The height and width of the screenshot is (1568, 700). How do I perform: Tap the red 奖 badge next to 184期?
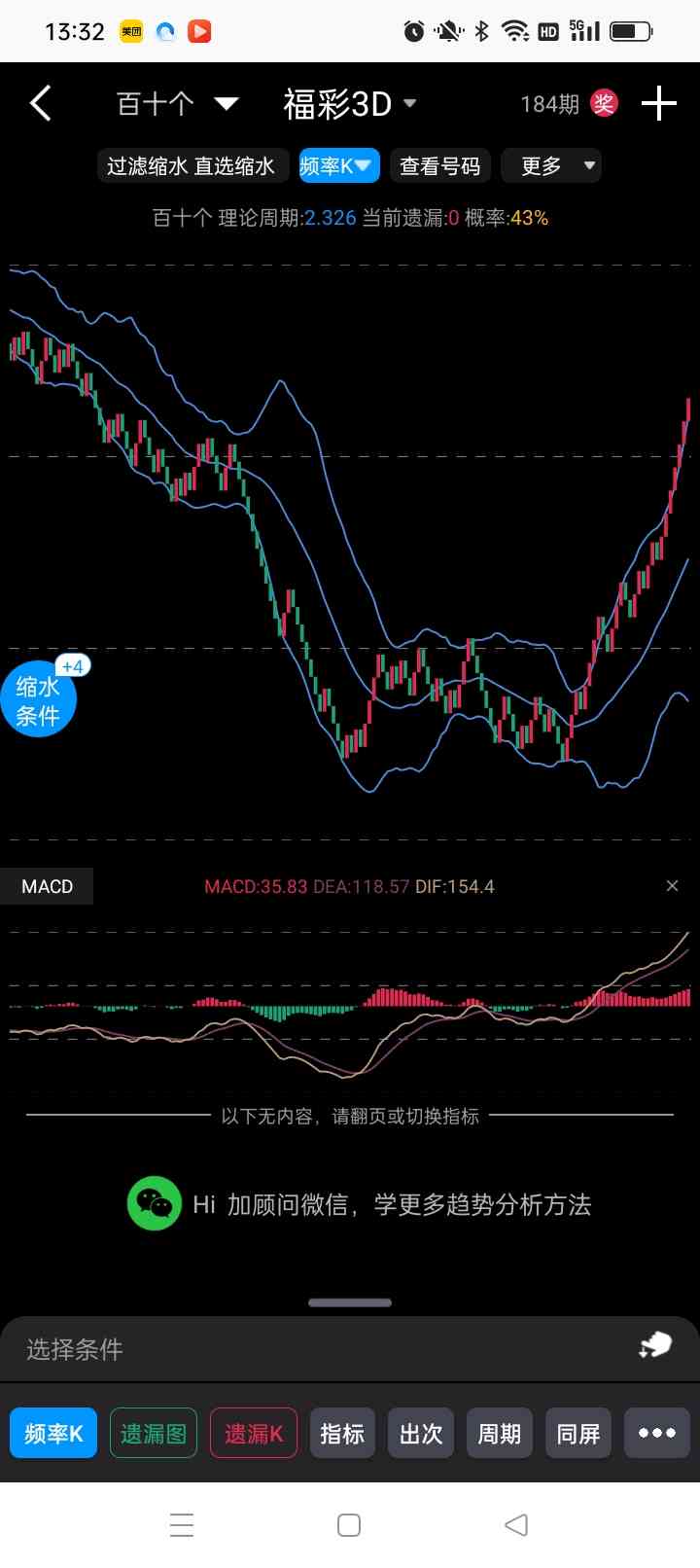point(604,103)
